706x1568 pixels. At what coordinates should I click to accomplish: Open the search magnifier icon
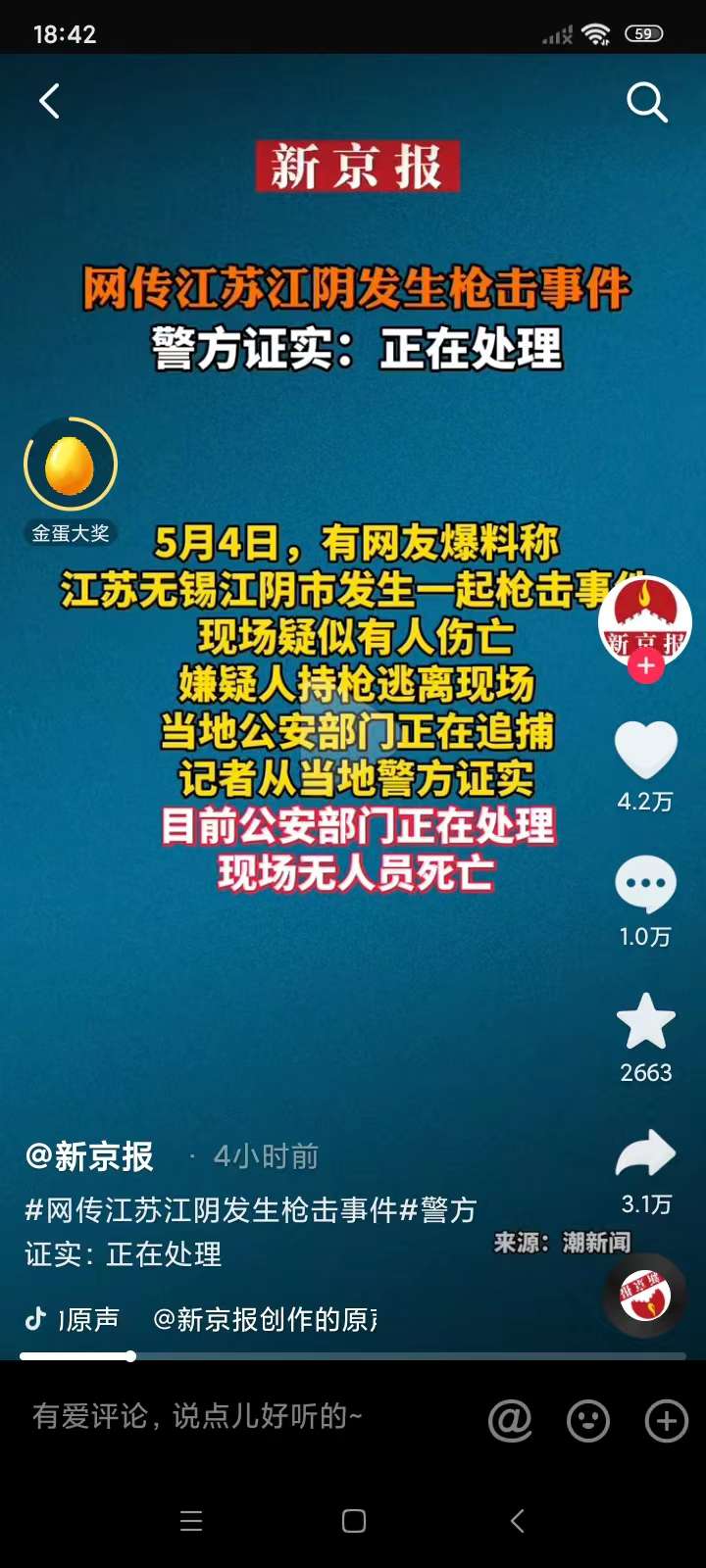(646, 102)
